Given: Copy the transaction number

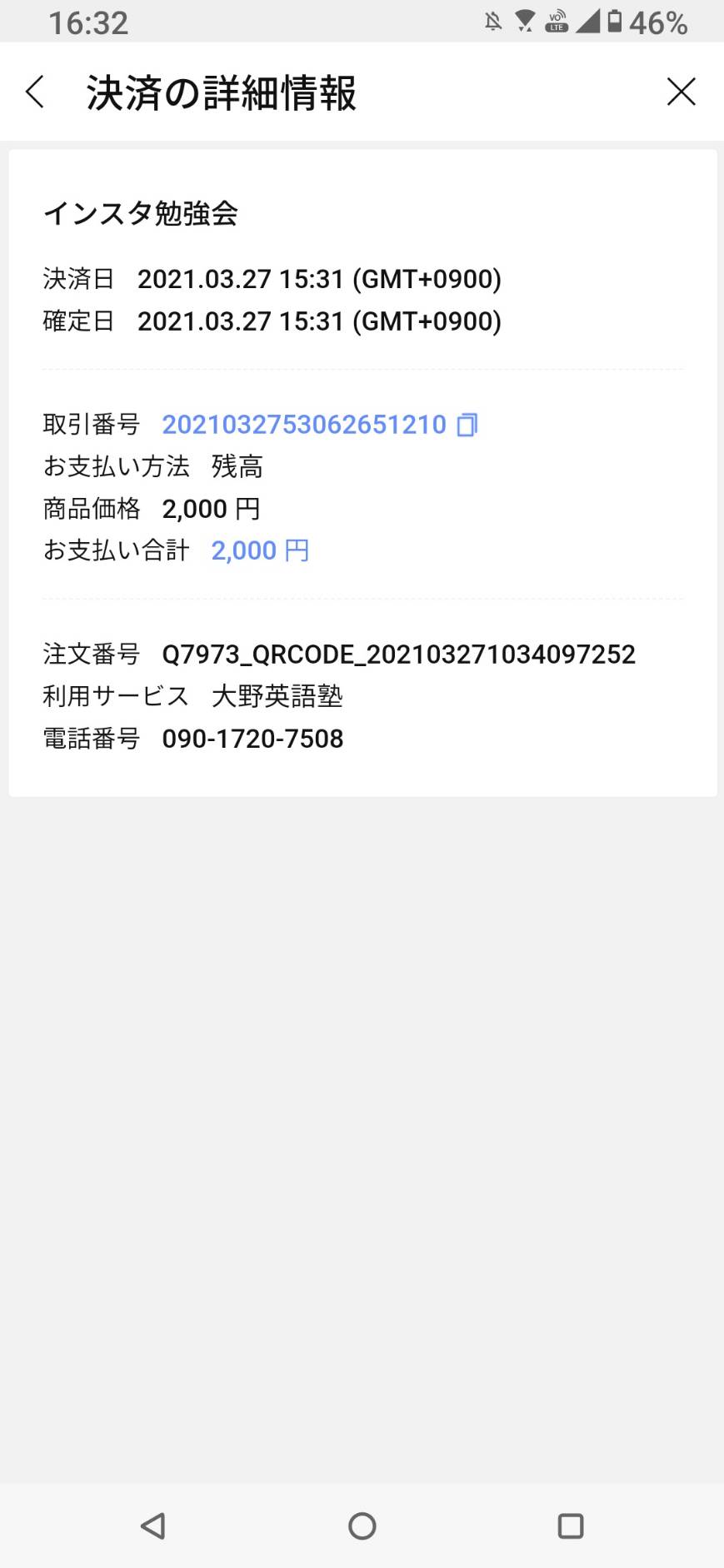Looking at the screenshot, I should point(467,425).
